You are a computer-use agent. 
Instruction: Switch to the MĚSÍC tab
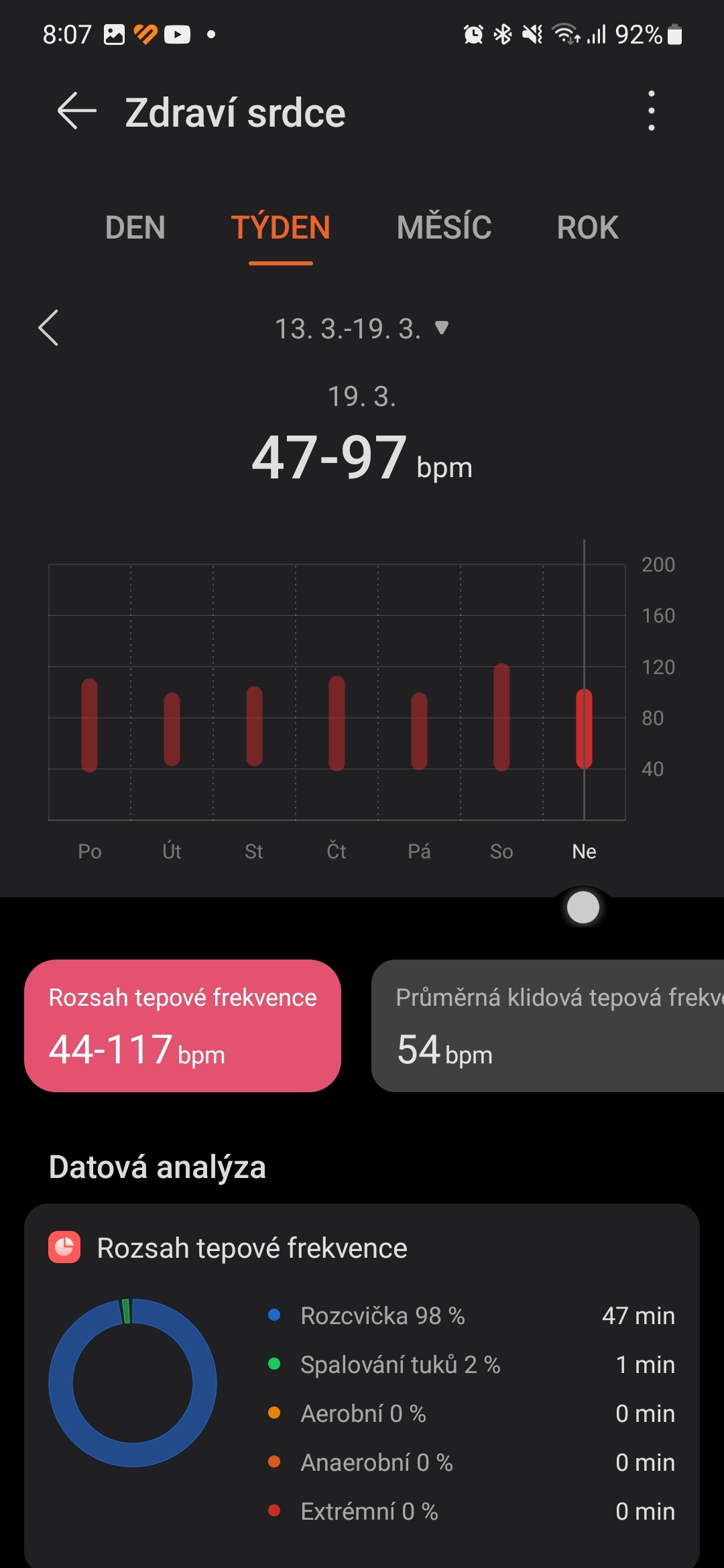pyautogui.click(x=444, y=228)
